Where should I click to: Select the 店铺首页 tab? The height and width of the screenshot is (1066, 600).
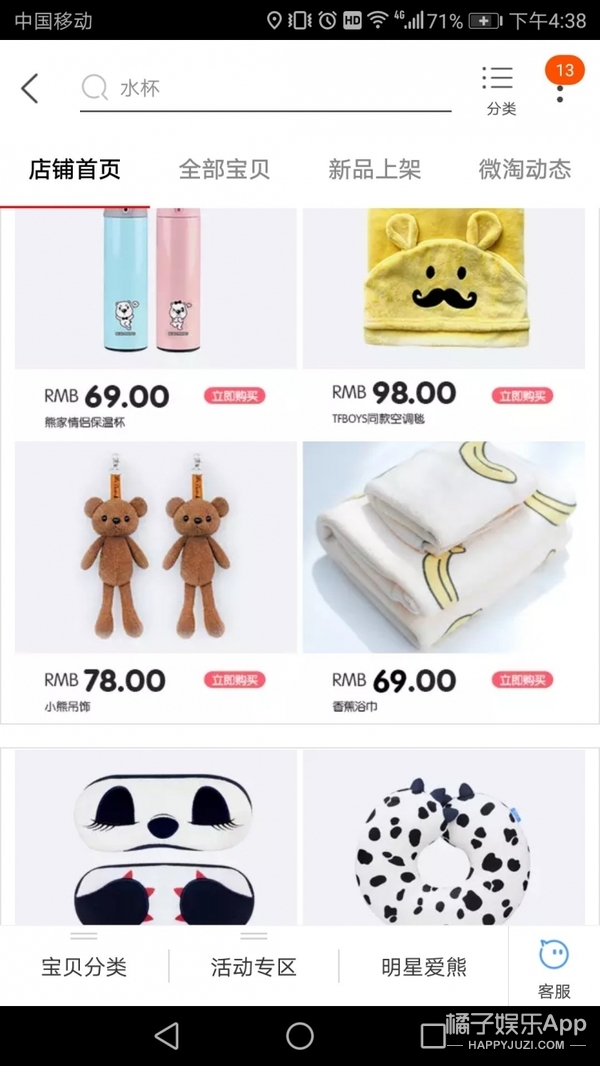[75, 169]
